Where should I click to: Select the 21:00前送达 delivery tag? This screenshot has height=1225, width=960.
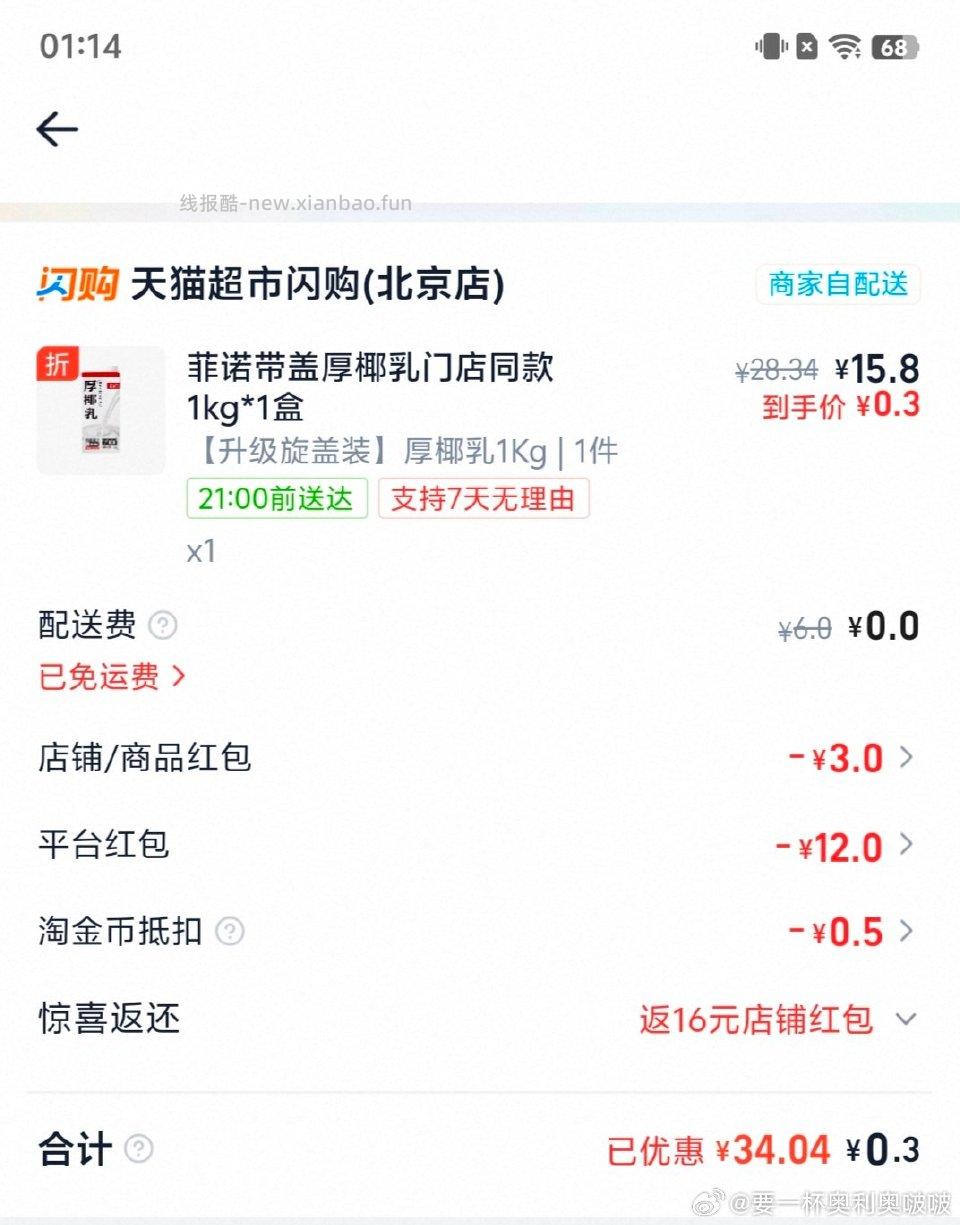click(276, 498)
